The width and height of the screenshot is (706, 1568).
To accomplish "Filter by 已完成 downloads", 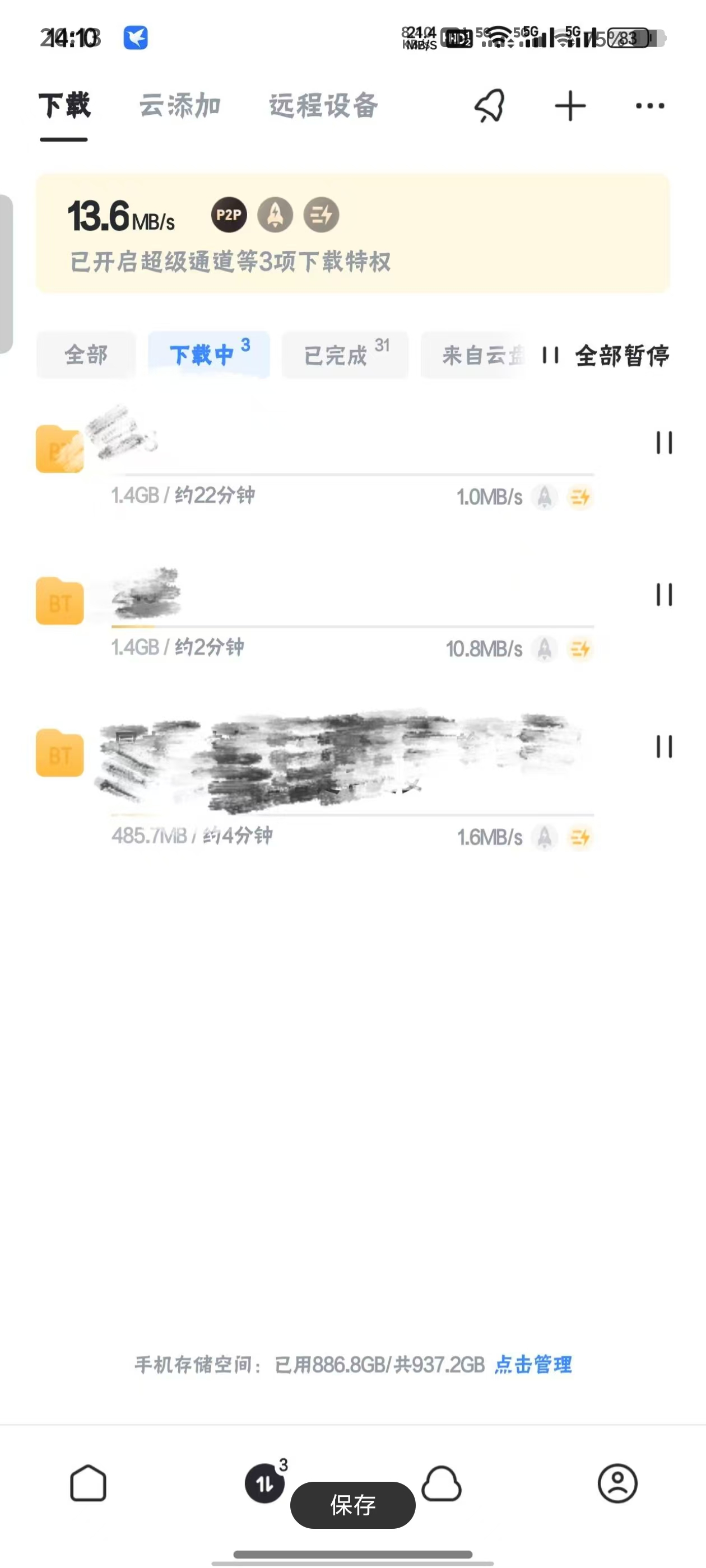I will 345,355.
